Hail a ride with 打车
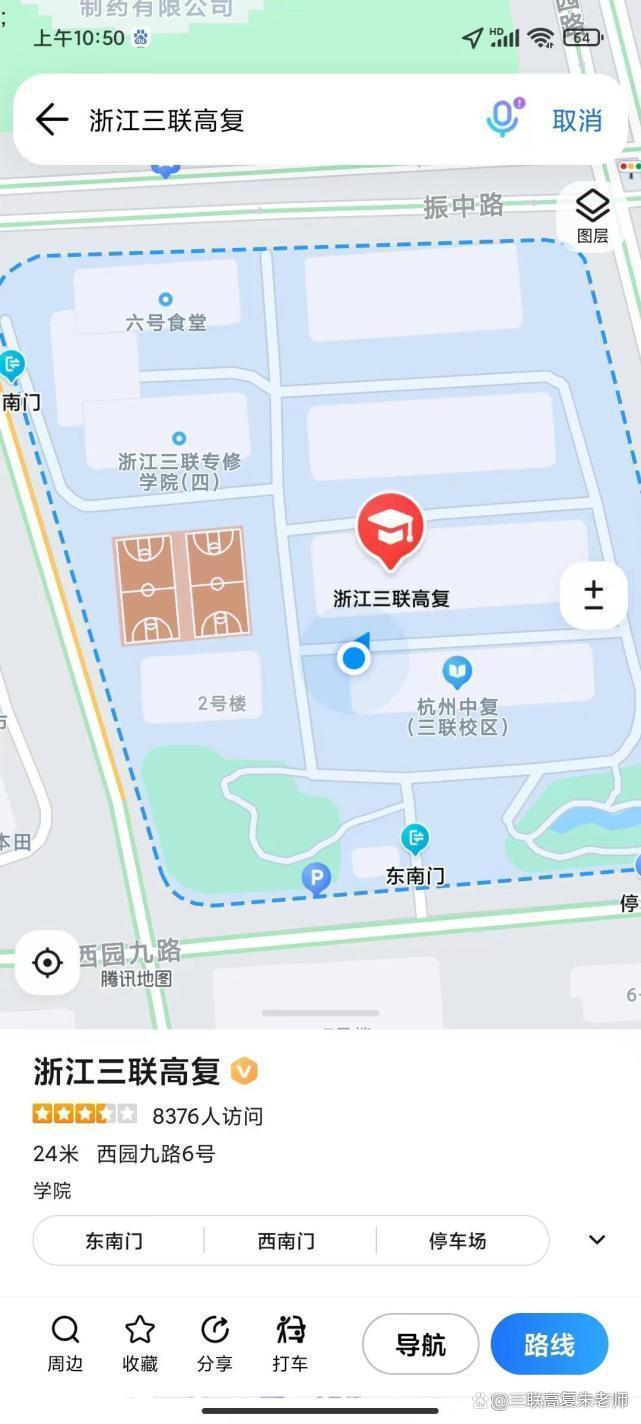 click(290, 1343)
